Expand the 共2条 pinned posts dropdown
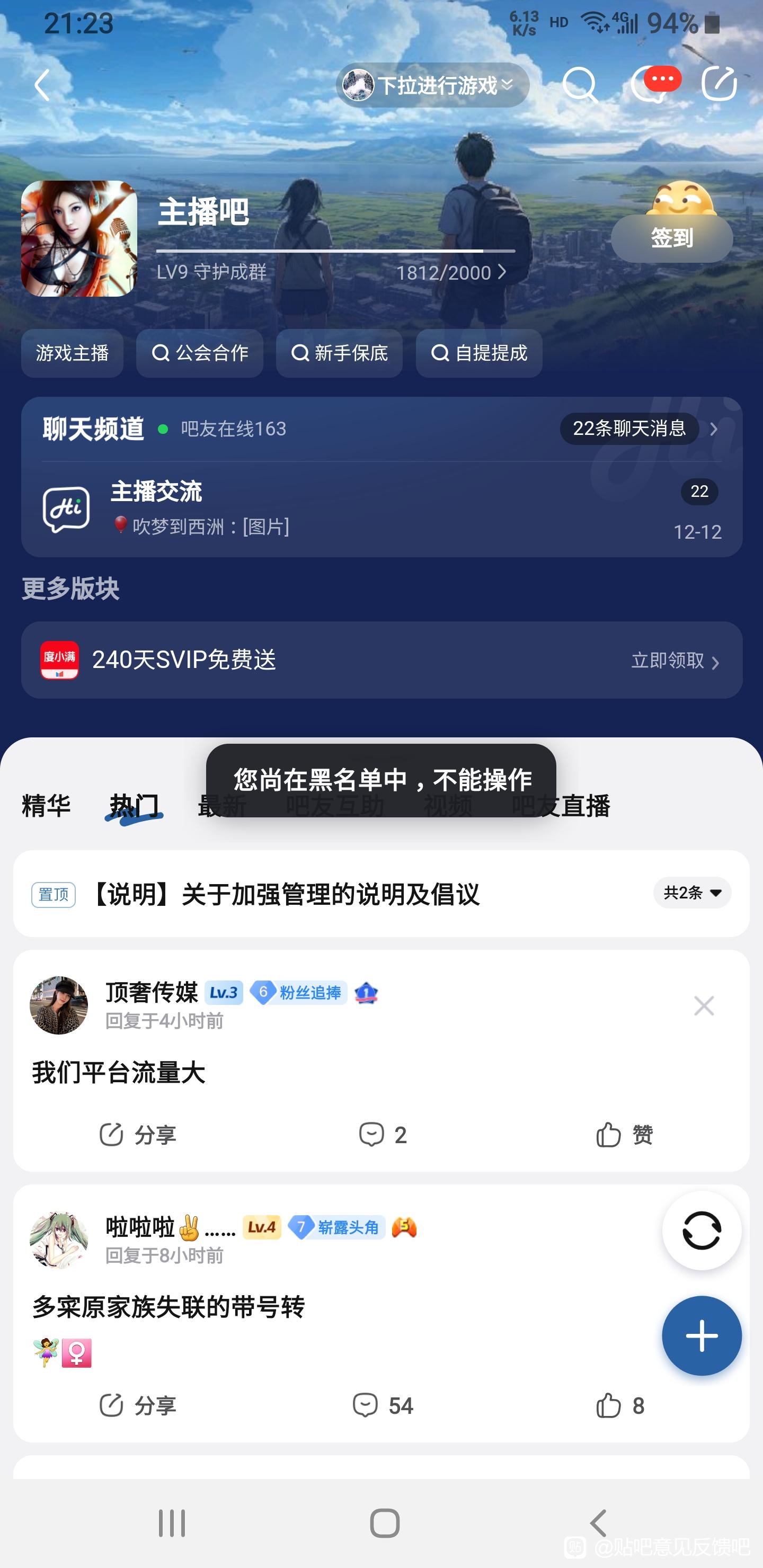 (x=692, y=893)
